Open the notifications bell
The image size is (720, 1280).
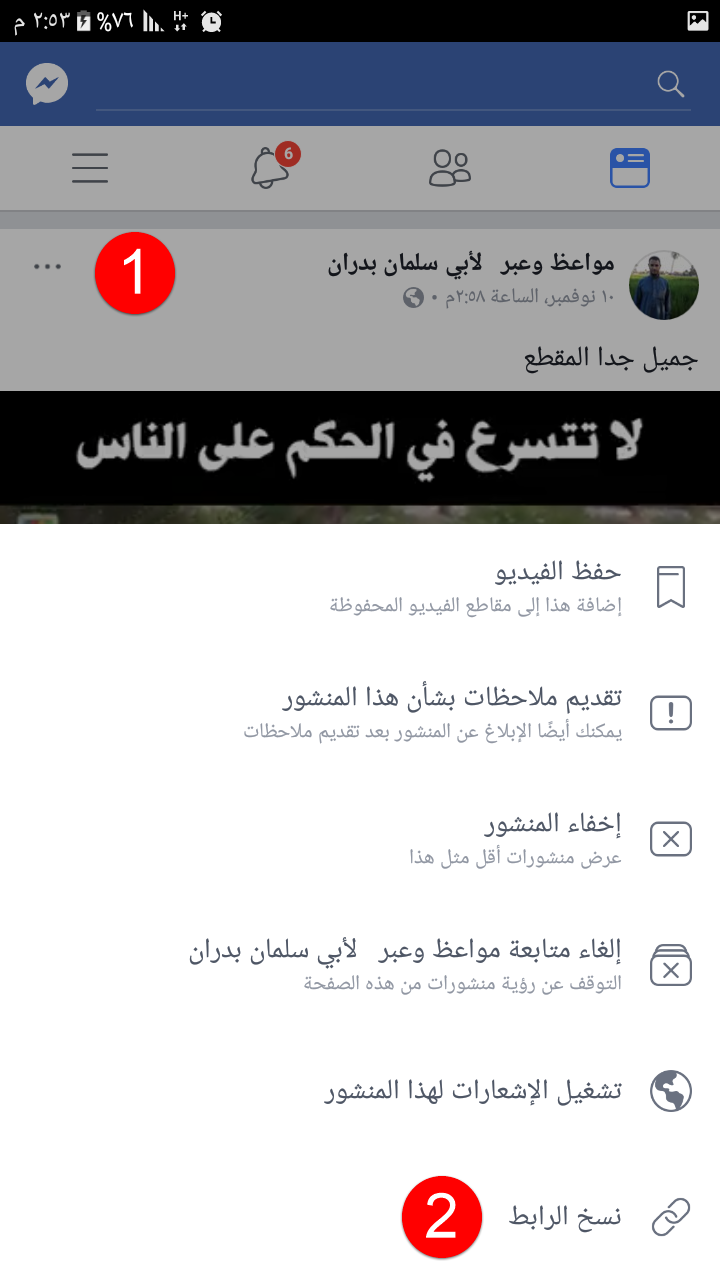pos(270,168)
